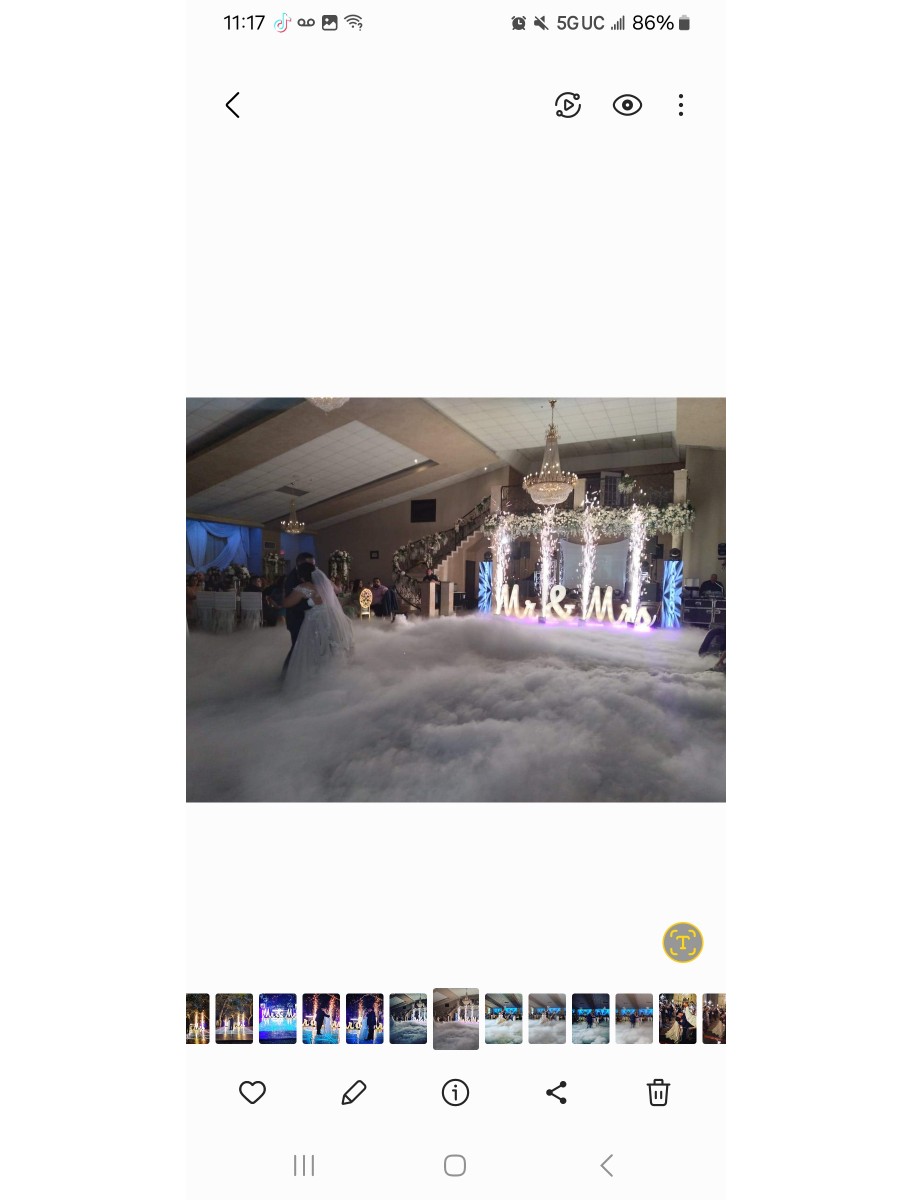The height and width of the screenshot is (1200, 912).
Task: Open Bixby Vision eye icon
Action: coord(627,105)
